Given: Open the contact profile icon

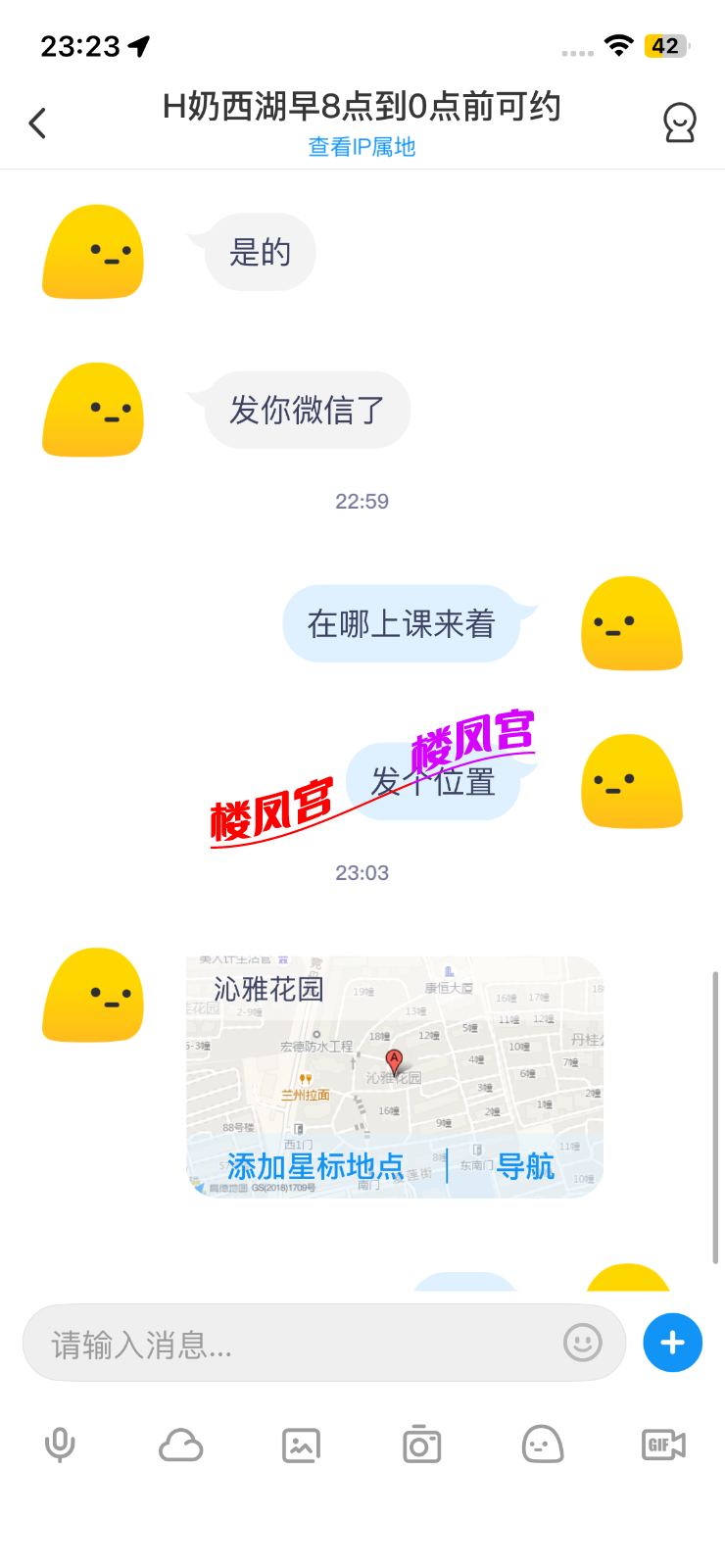Looking at the screenshot, I should [x=679, y=123].
